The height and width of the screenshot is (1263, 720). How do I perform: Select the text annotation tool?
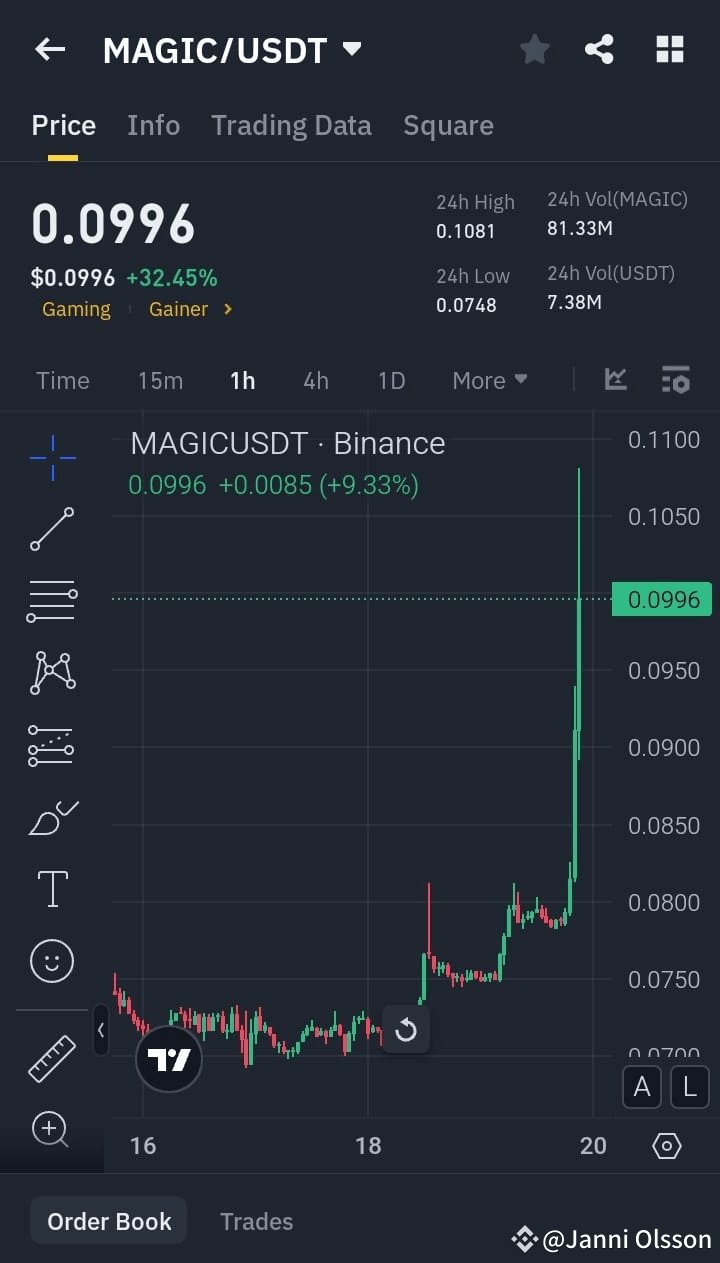click(x=51, y=888)
